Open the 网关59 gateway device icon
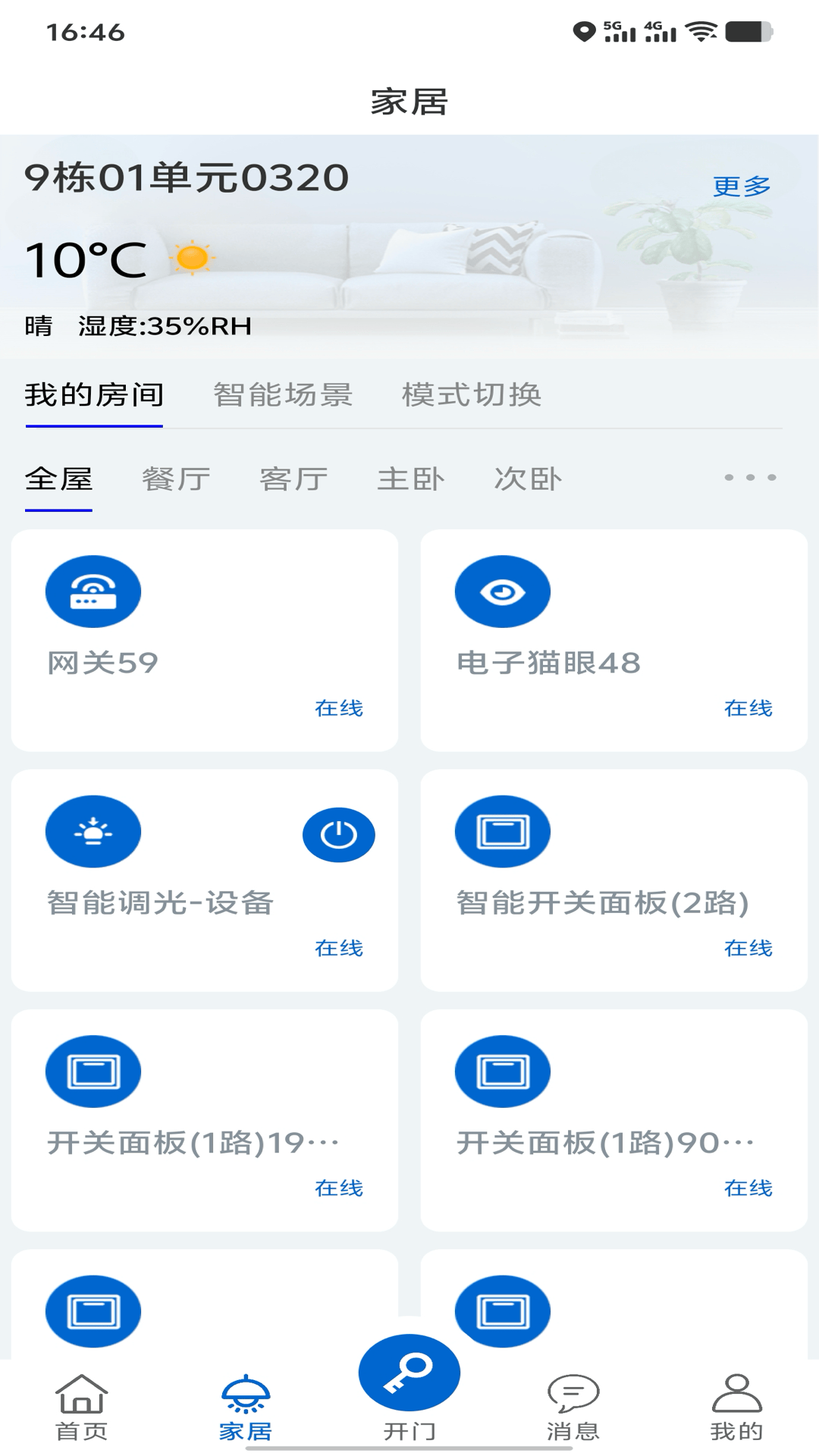 tap(93, 592)
